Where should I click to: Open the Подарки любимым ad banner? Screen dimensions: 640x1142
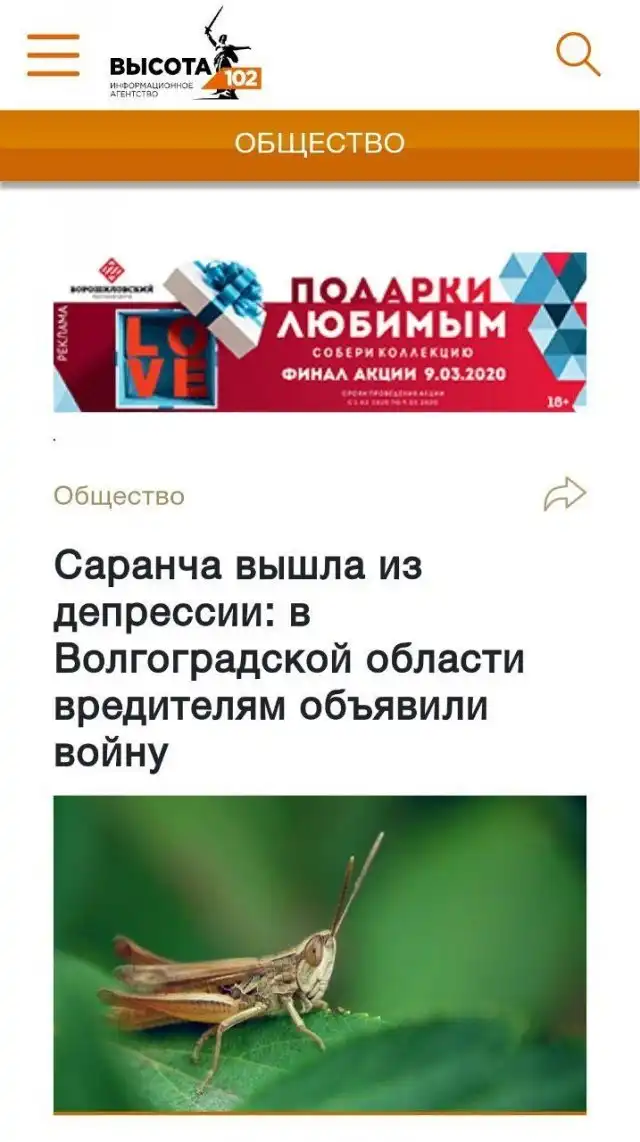320,332
